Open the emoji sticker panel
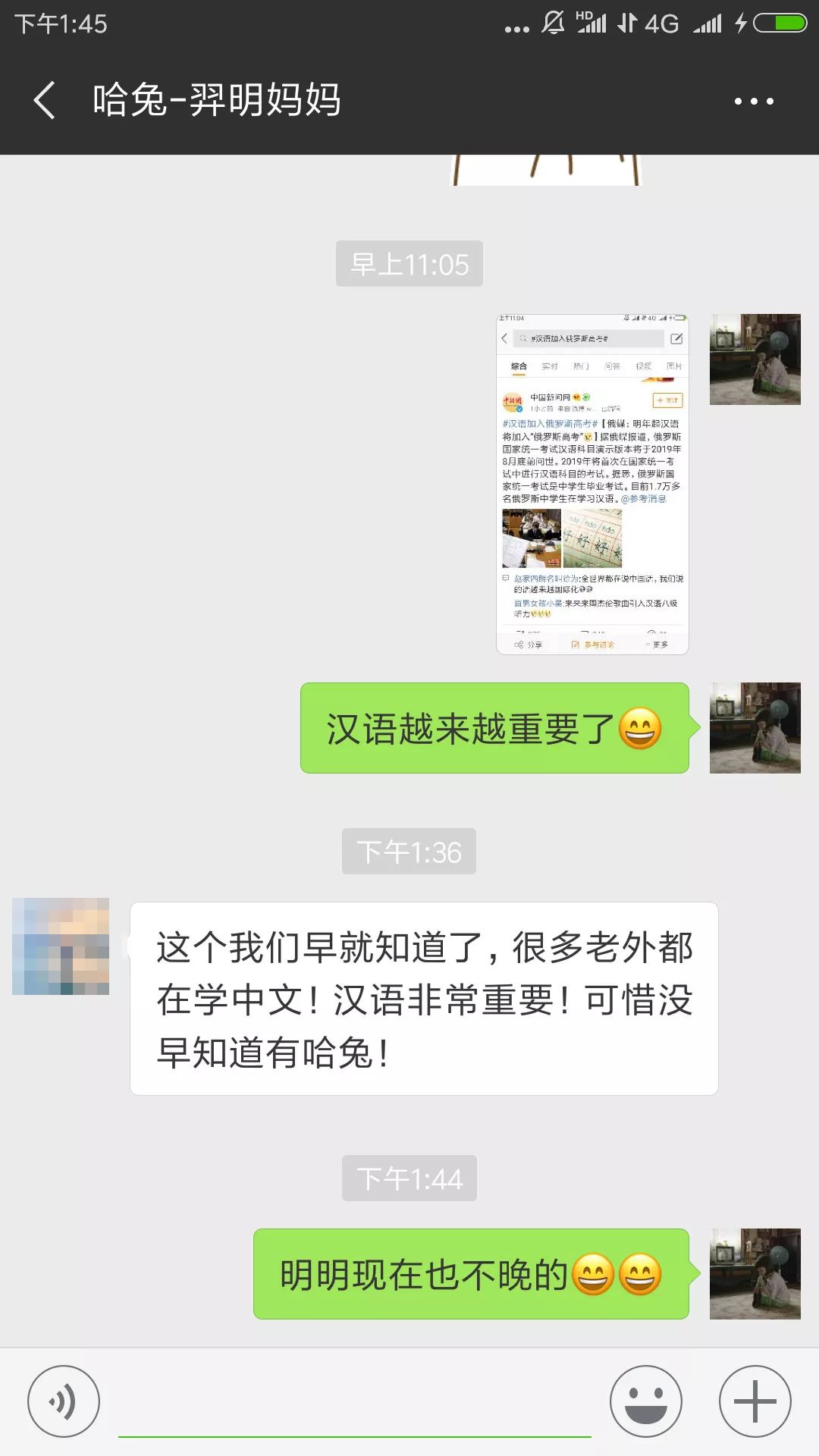 (646, 1401)
